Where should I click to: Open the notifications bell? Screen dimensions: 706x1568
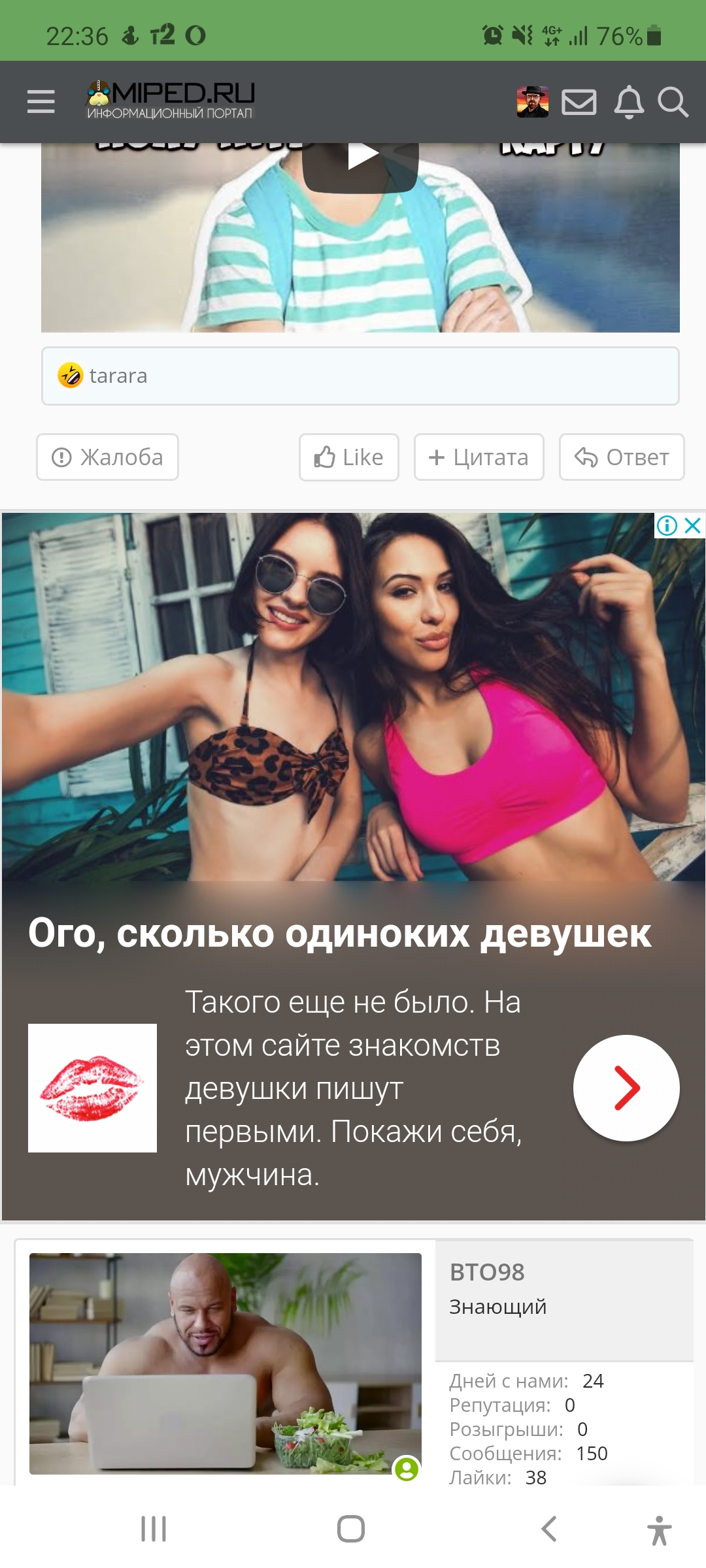pyautogui.click(x=629, y=103)
